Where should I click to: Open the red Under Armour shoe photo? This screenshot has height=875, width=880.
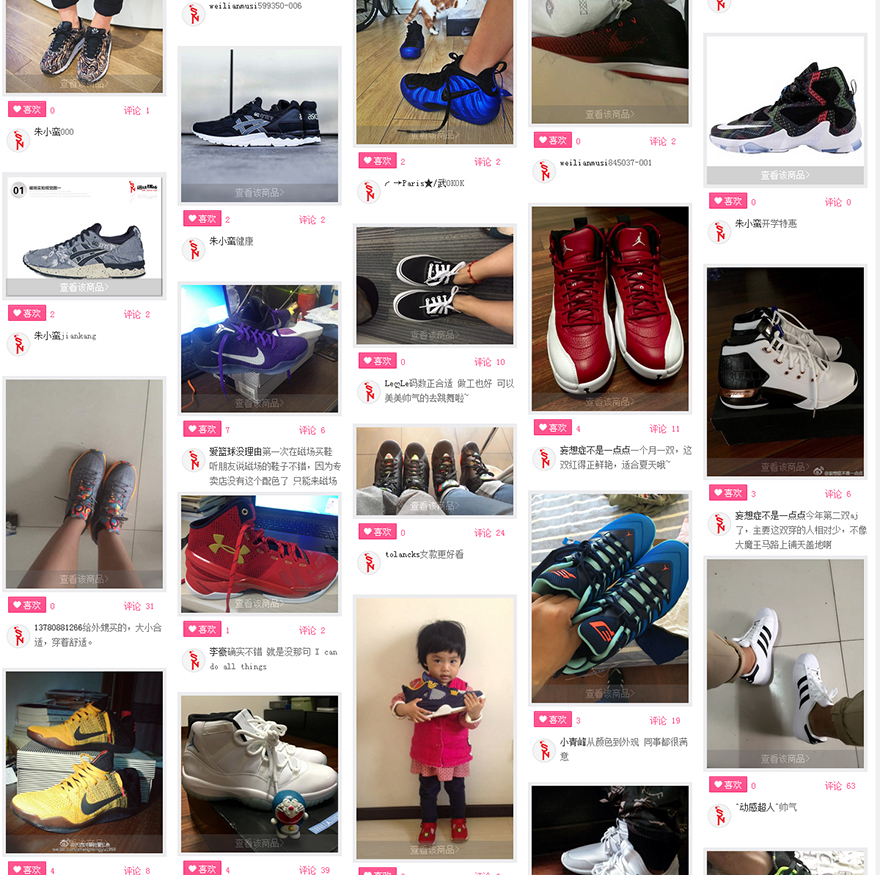point(259,552)
